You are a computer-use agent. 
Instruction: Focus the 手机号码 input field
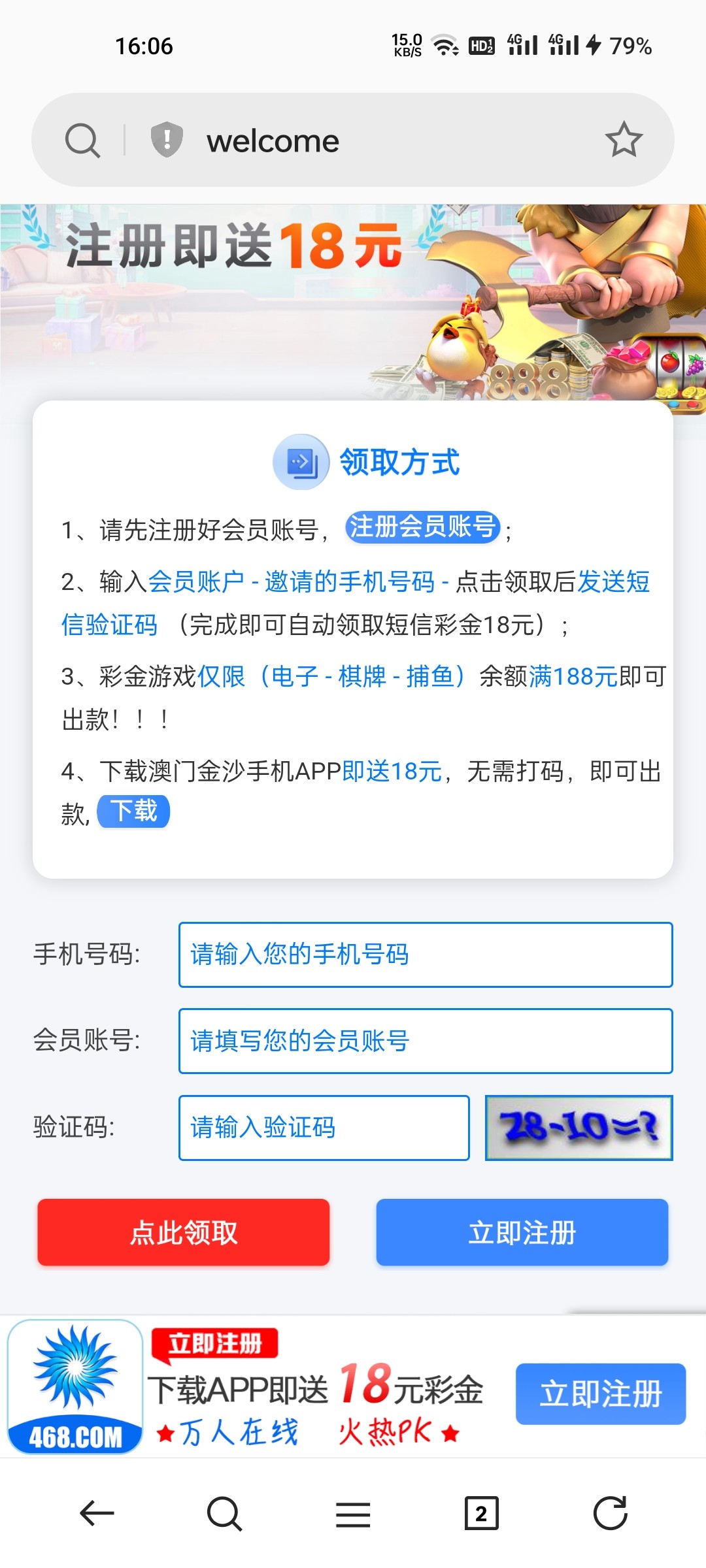(425, 955)
